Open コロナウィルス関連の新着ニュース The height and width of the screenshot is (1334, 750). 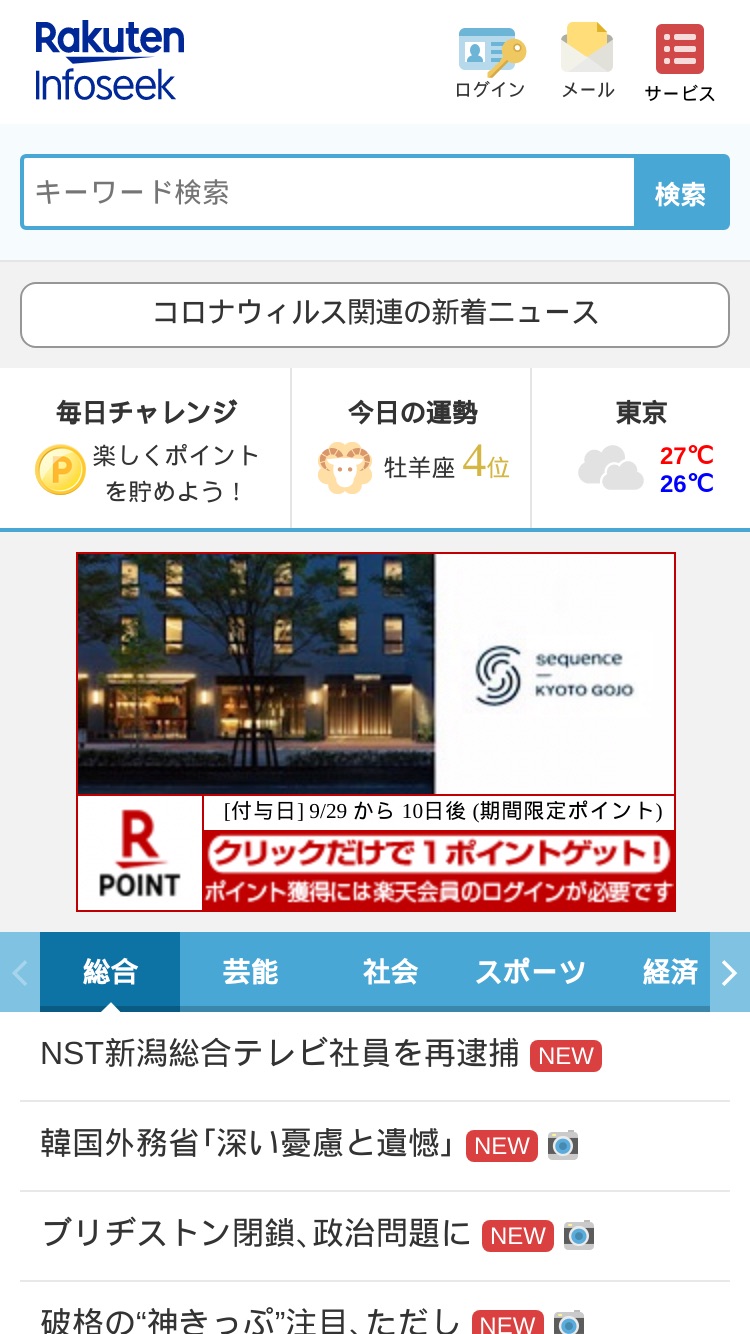375,315
